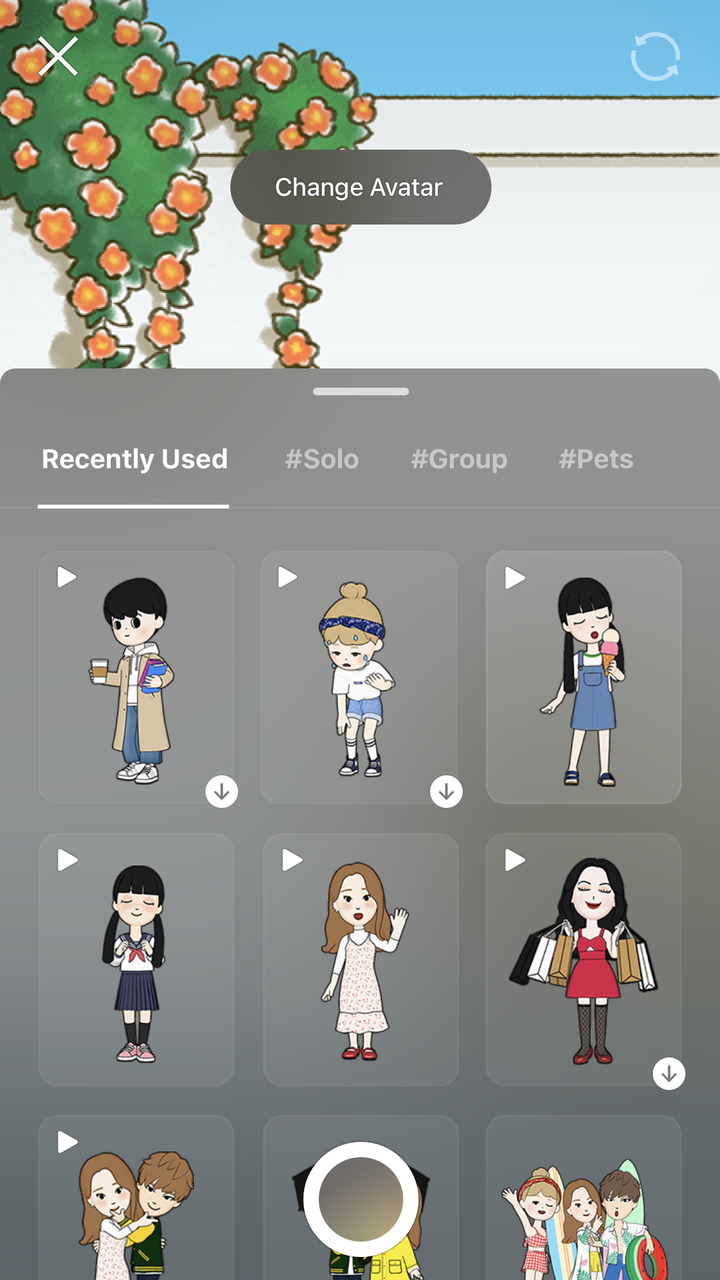The image size is (720, 1280).
Task: Tap the Change Avatar button
Action: (x=360, y=187)
